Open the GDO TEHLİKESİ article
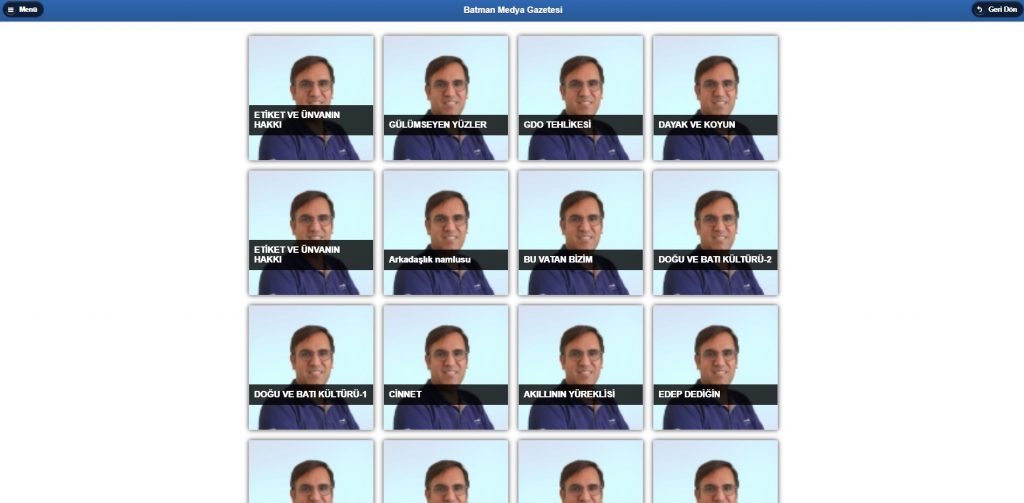Image resolution: width=1024 pixels, height=503 pixels. 580,98
